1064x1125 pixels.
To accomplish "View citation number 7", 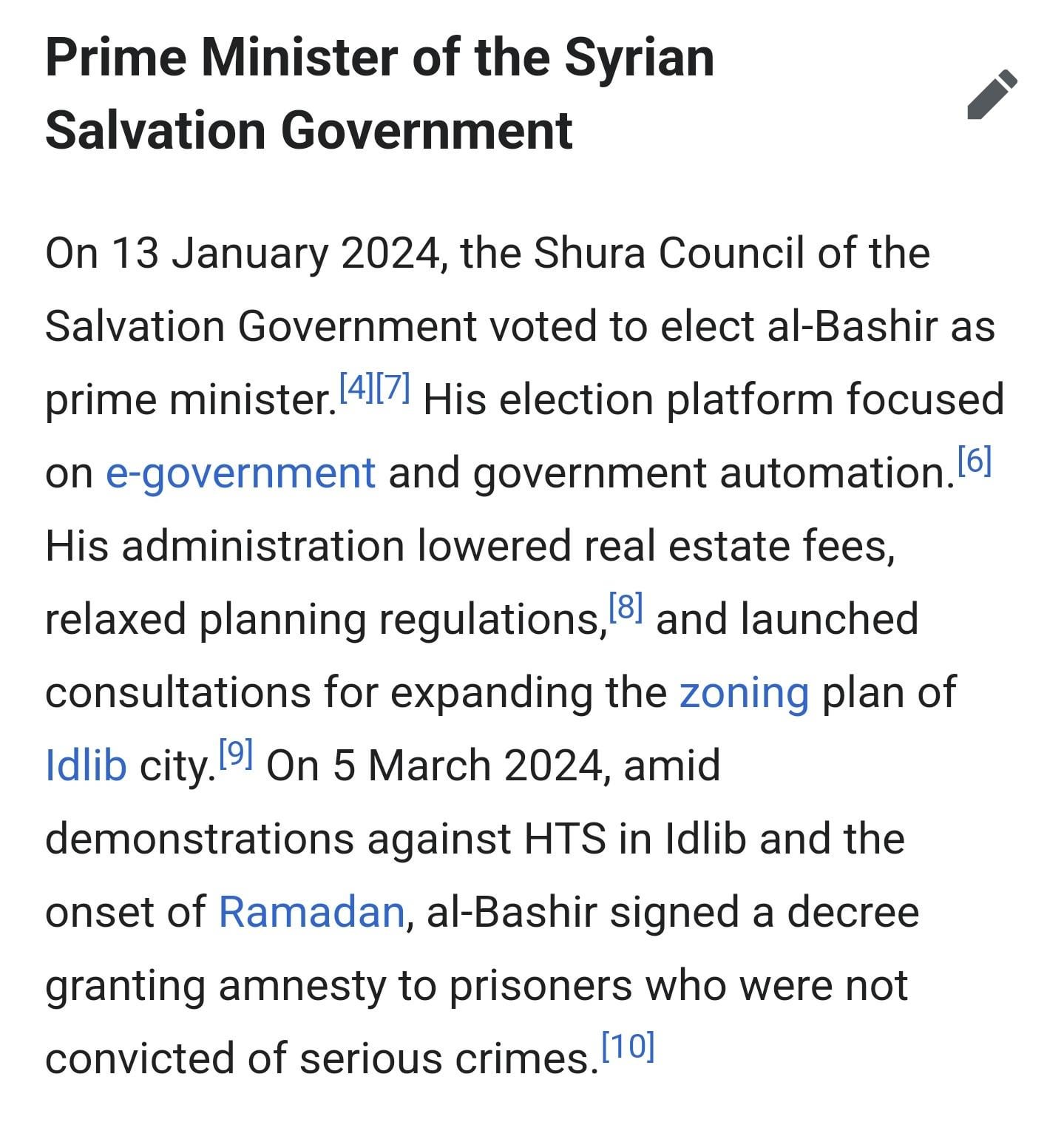I will coord(393,387).
